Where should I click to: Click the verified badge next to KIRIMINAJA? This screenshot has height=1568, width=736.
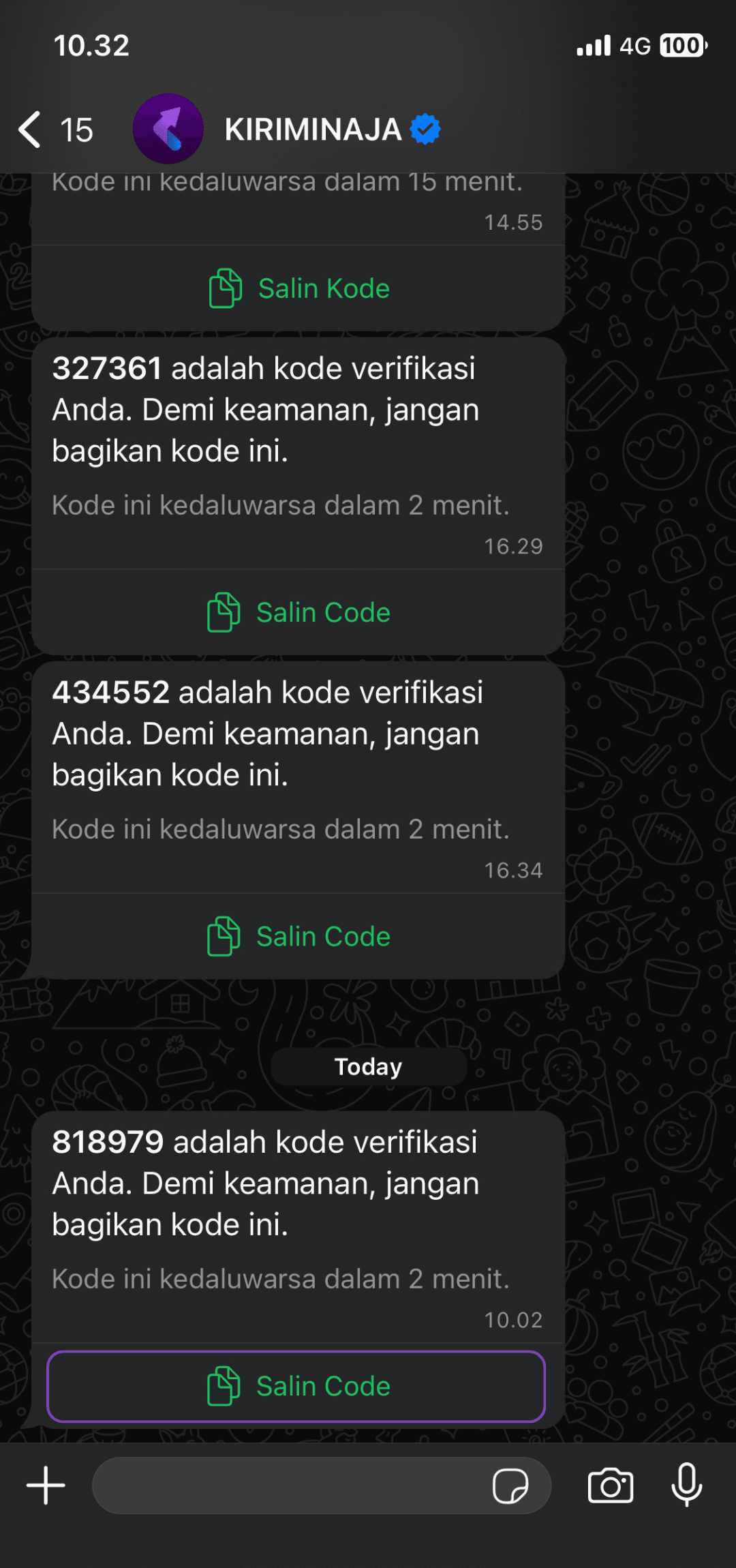point(424,129)
